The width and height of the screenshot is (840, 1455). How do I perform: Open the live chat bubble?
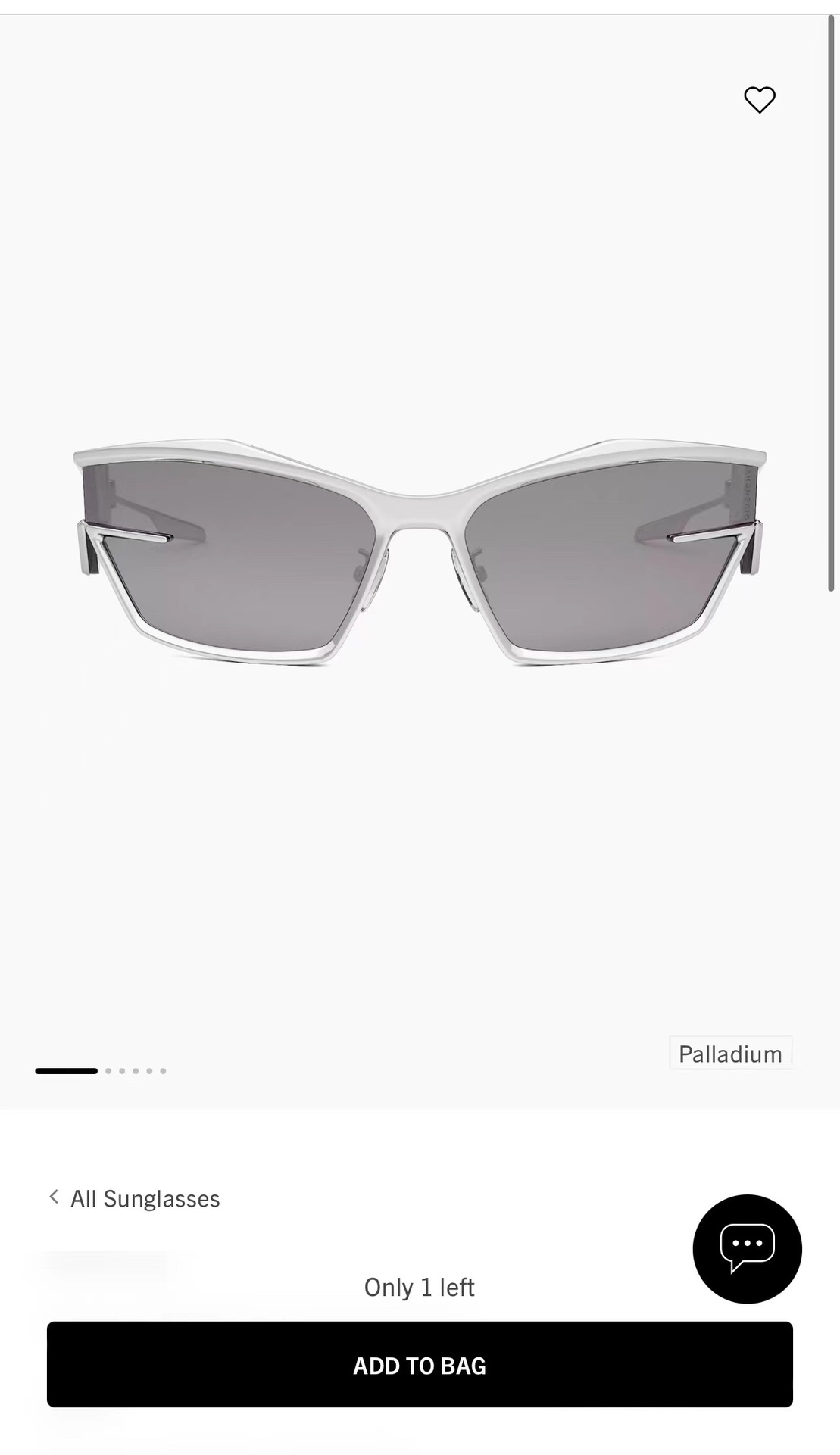coord(747,1249)
